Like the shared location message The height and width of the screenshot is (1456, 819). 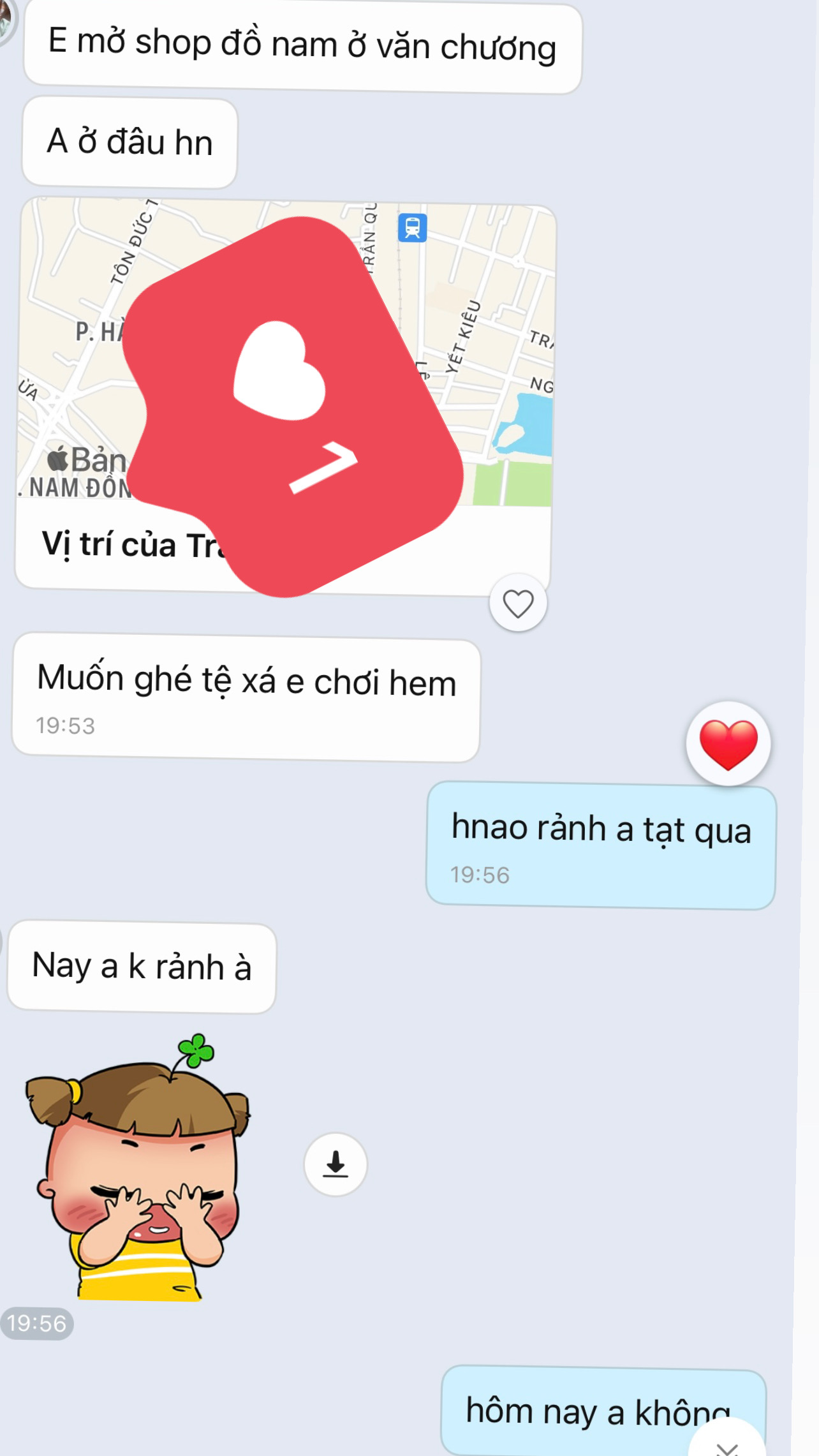click(x=518, y=603)
